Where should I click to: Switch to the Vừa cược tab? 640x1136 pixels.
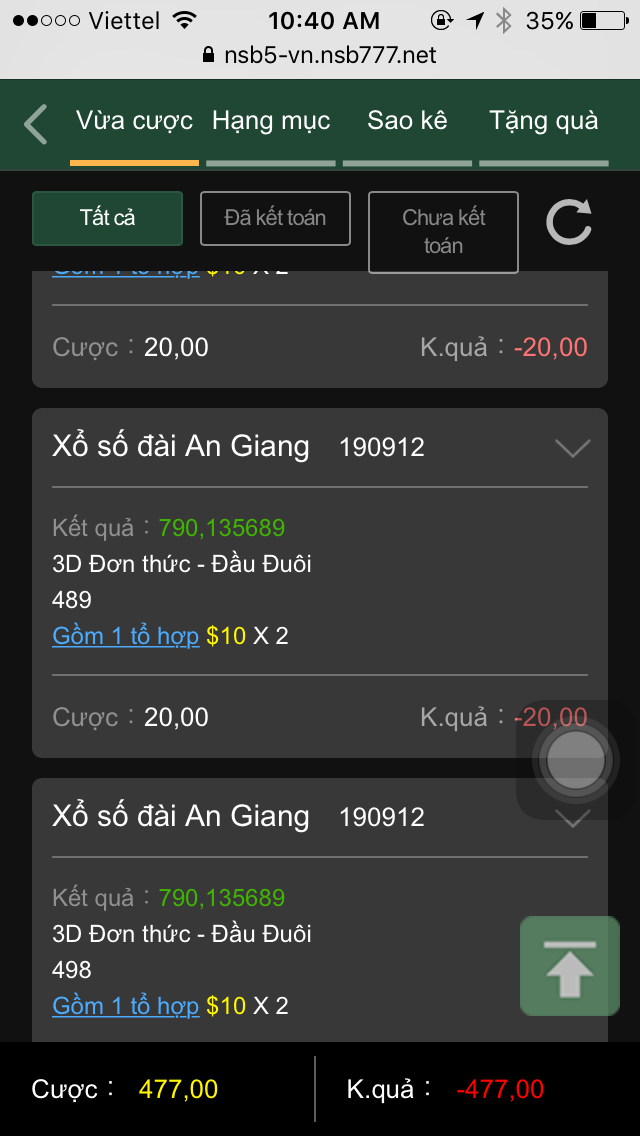point(134,122)
